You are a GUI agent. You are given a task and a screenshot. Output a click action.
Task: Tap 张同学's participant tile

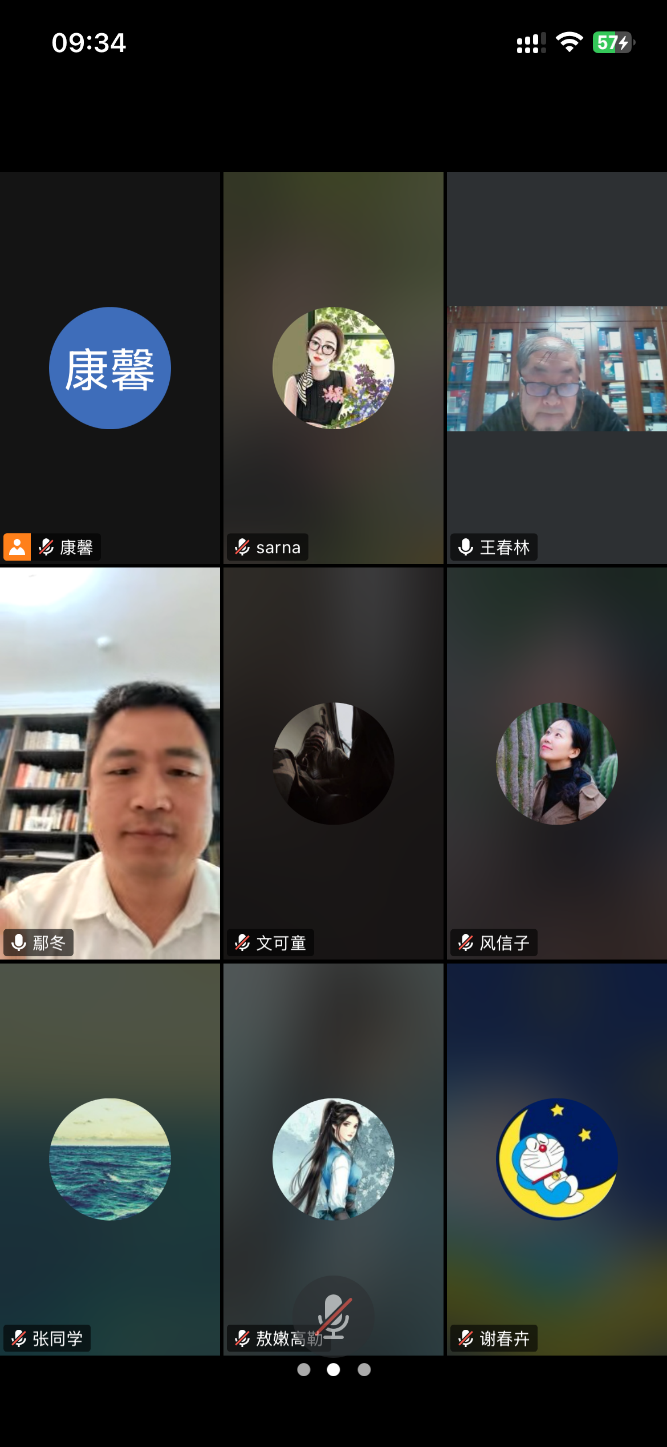tap(110, 1158)
